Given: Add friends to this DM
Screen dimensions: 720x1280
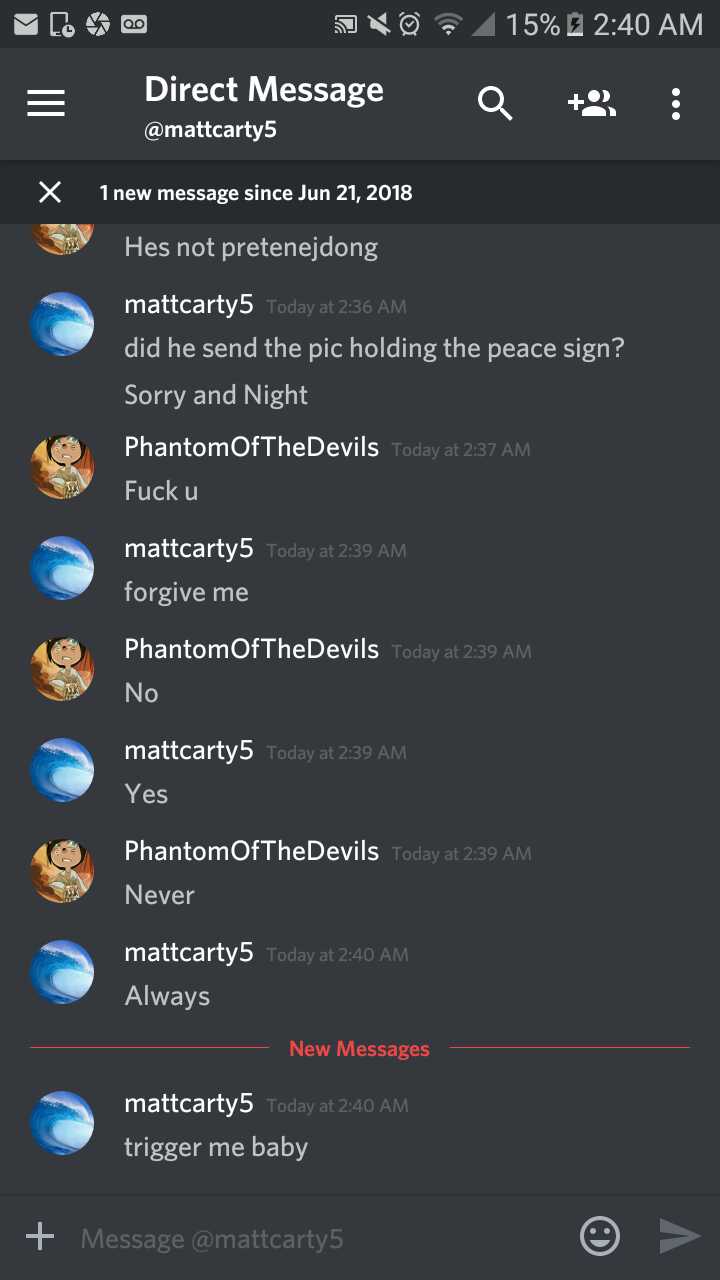Looking at the screenshot, I should point(592,103).
